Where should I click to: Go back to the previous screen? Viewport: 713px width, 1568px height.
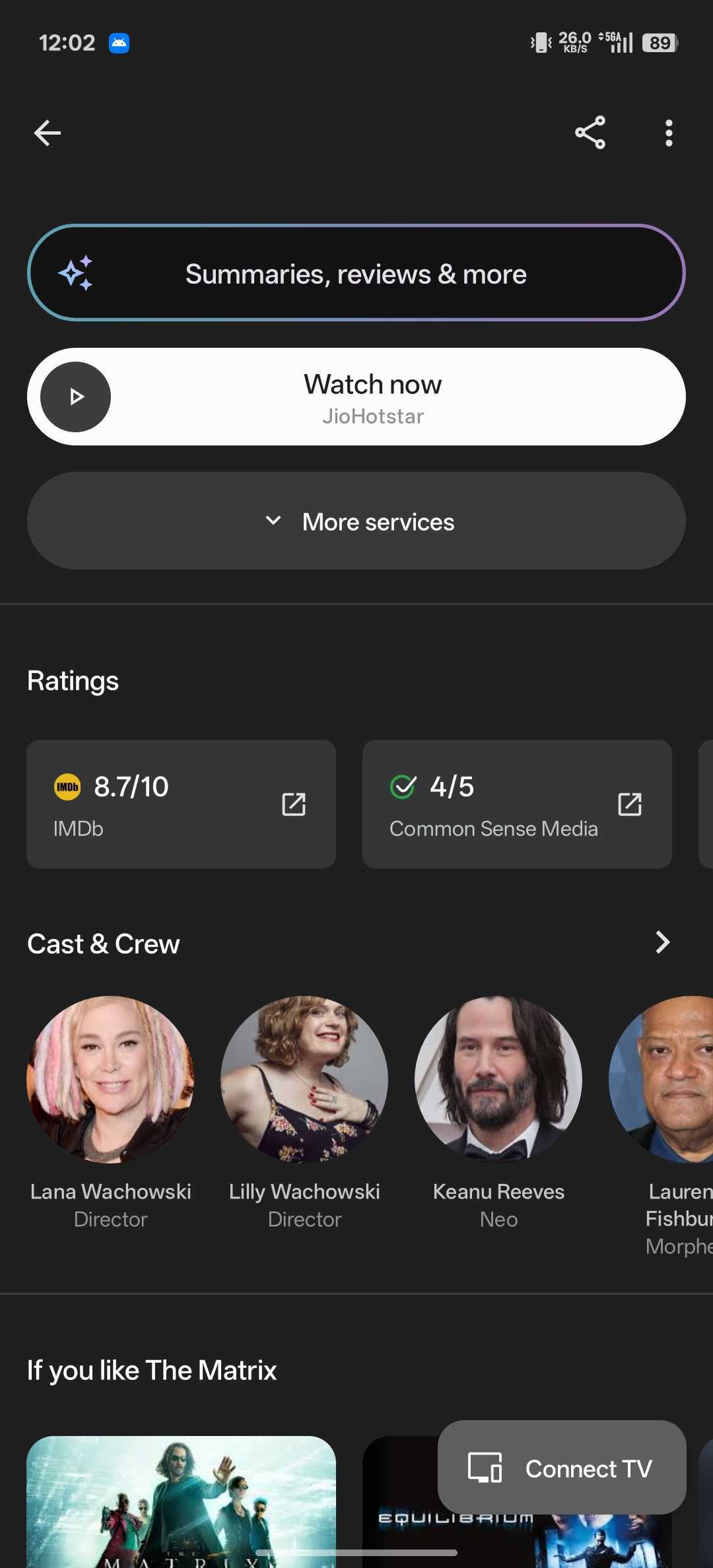point(48,133)
